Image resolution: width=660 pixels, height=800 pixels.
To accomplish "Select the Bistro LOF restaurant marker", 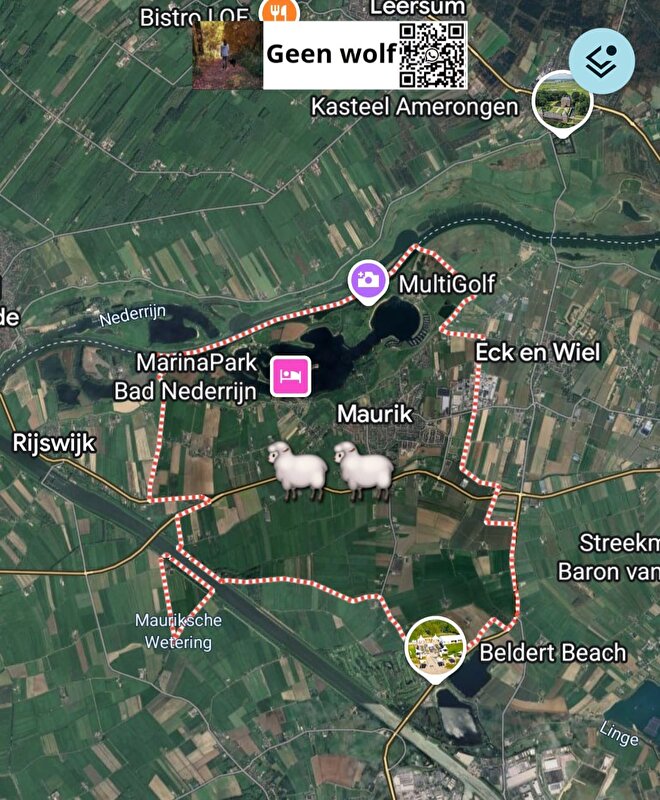I will [x=279, y=13].
